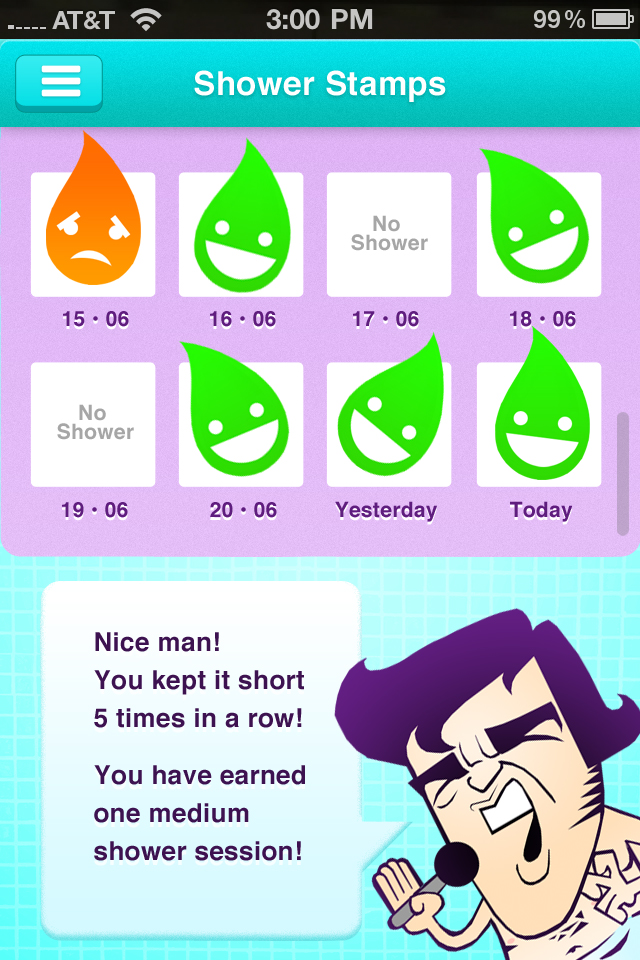View the 20 · 06 shower stamp
This screenshot has height=960, width=640.
click(241, 424)
